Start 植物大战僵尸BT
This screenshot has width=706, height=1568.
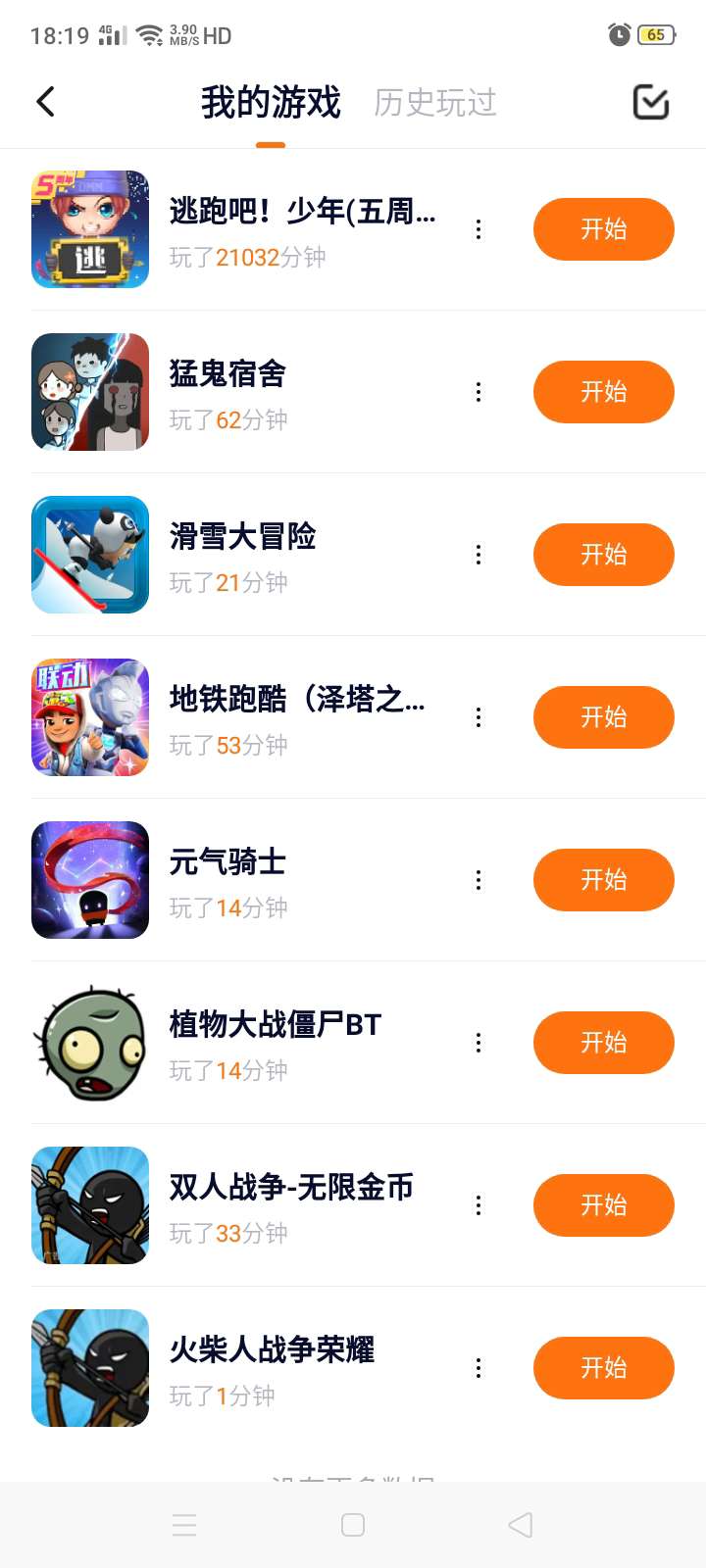603,1043
